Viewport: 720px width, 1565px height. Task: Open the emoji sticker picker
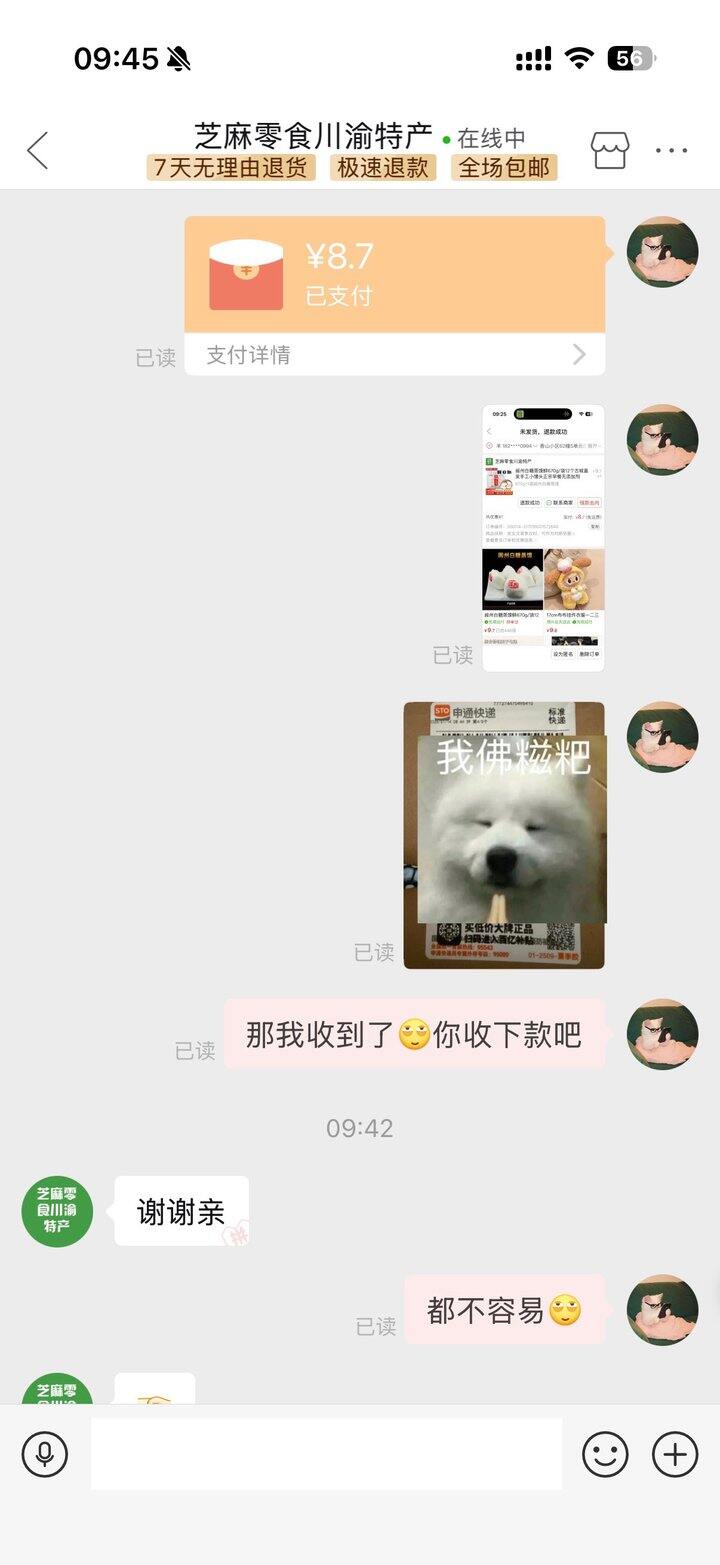pos(606,1454)
